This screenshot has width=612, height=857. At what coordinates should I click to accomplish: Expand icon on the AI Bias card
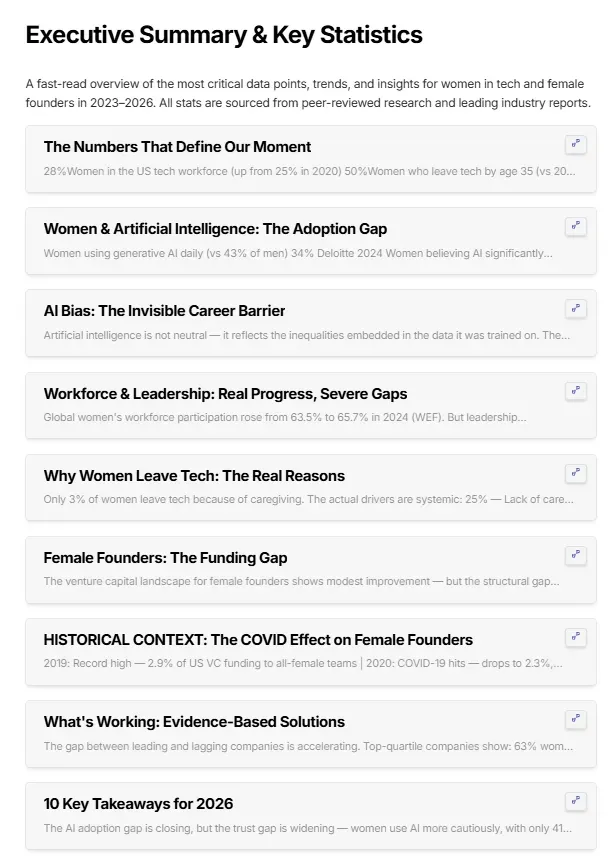pyautogui.click(x=575, y=308)
